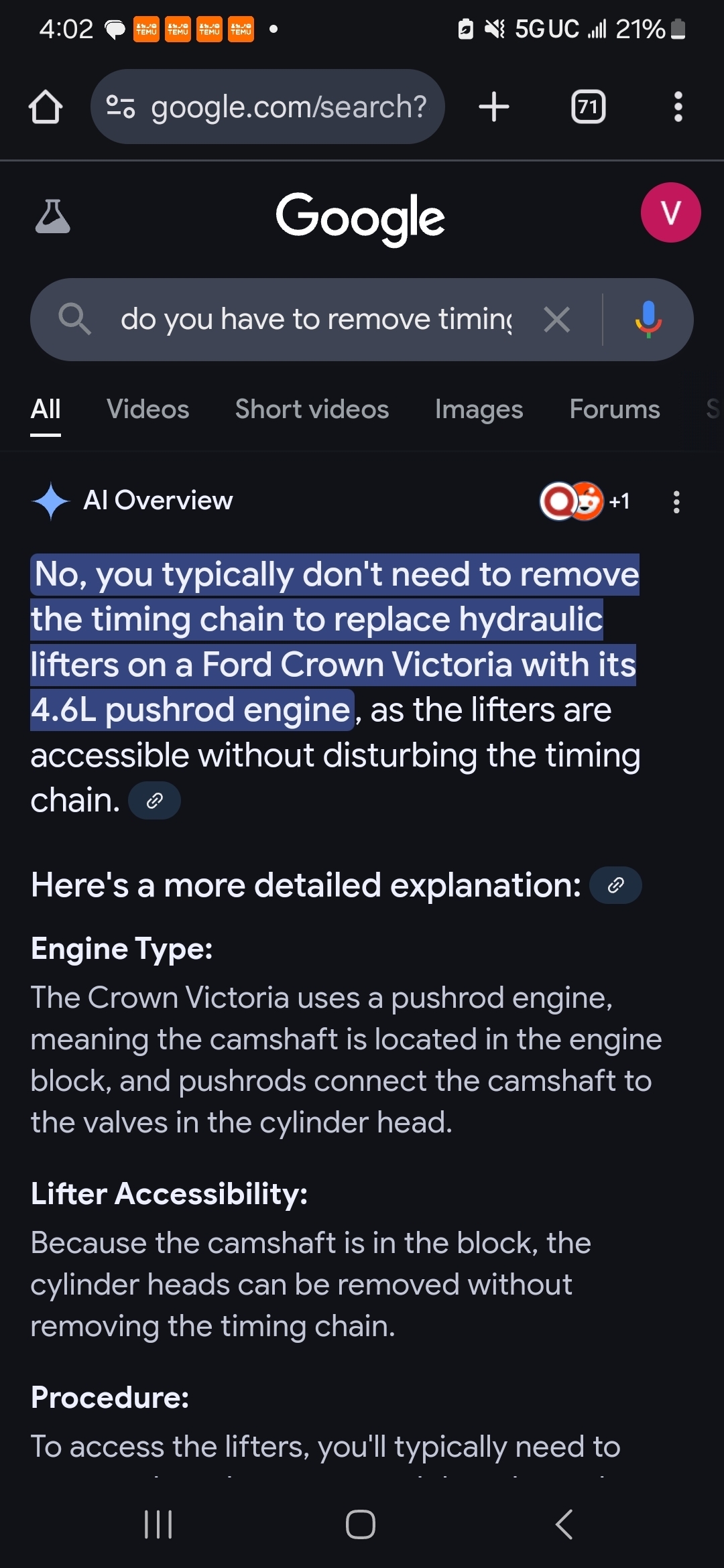Viewport: 724px width, 1568px height.
Task: Open source link beside "detailed explanation"
Action: click(615, 886)
